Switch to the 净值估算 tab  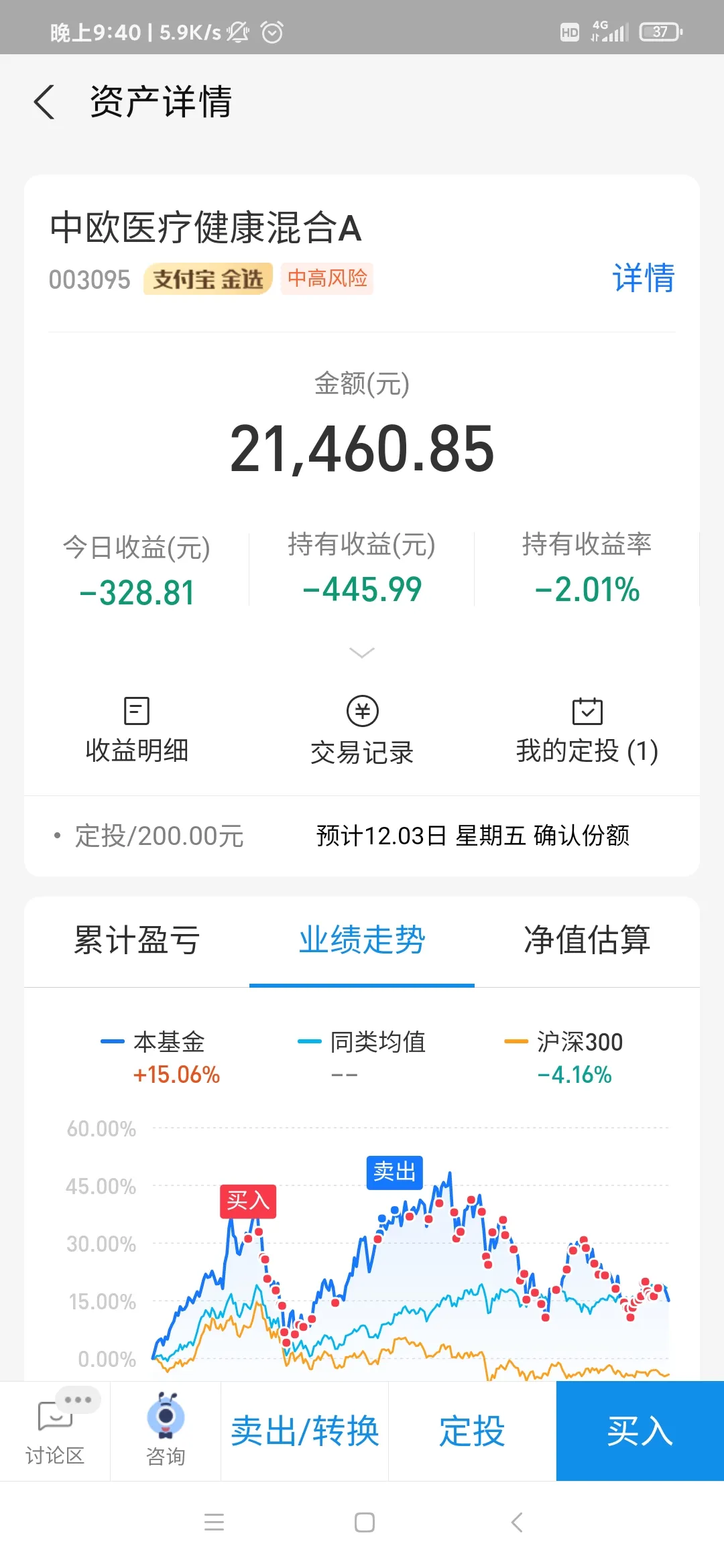[587, 940]
